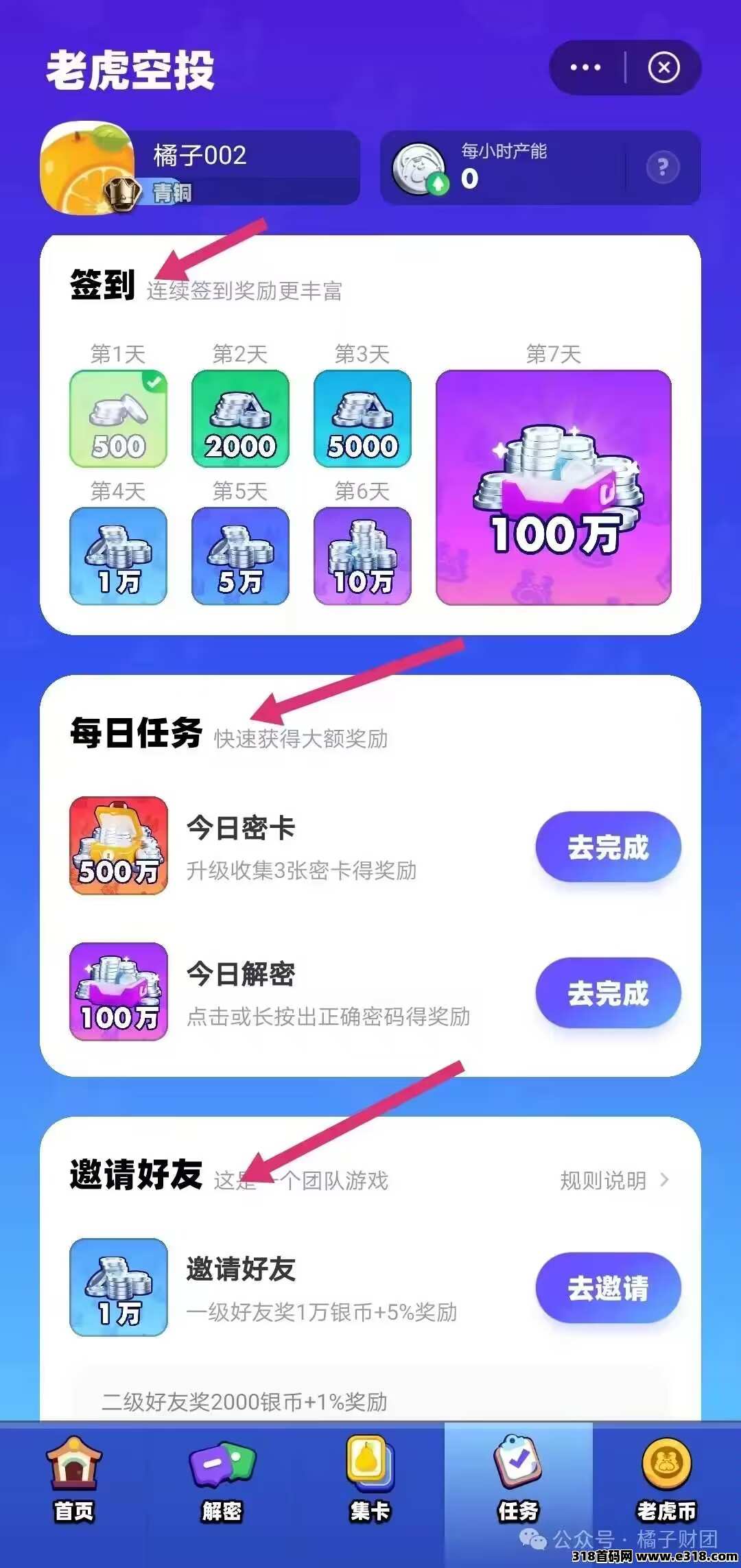This screenshot has width=741, height=1568.
Task: Open the hourly output help question mark
Action: coord(663,167)
